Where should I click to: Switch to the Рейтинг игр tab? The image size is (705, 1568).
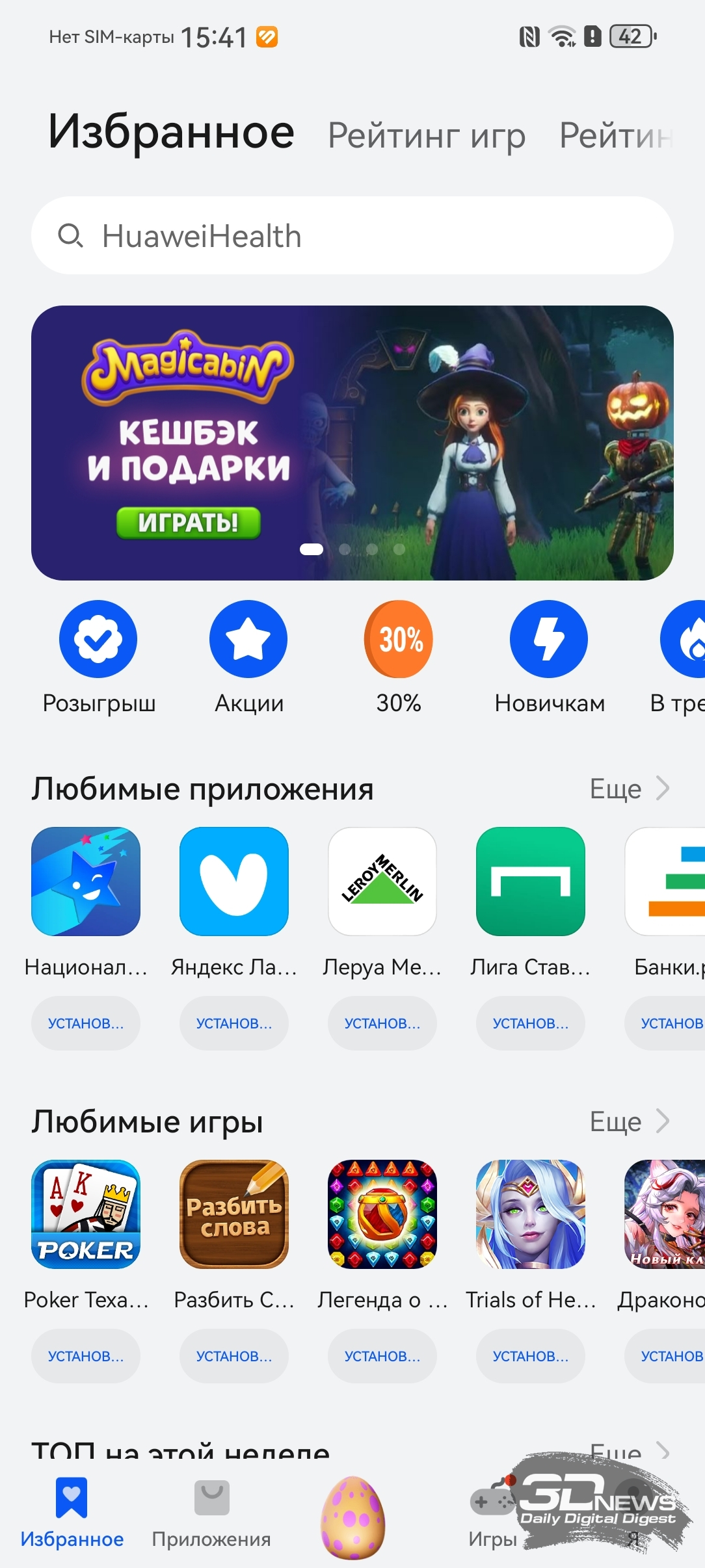[x=426, y=136]
